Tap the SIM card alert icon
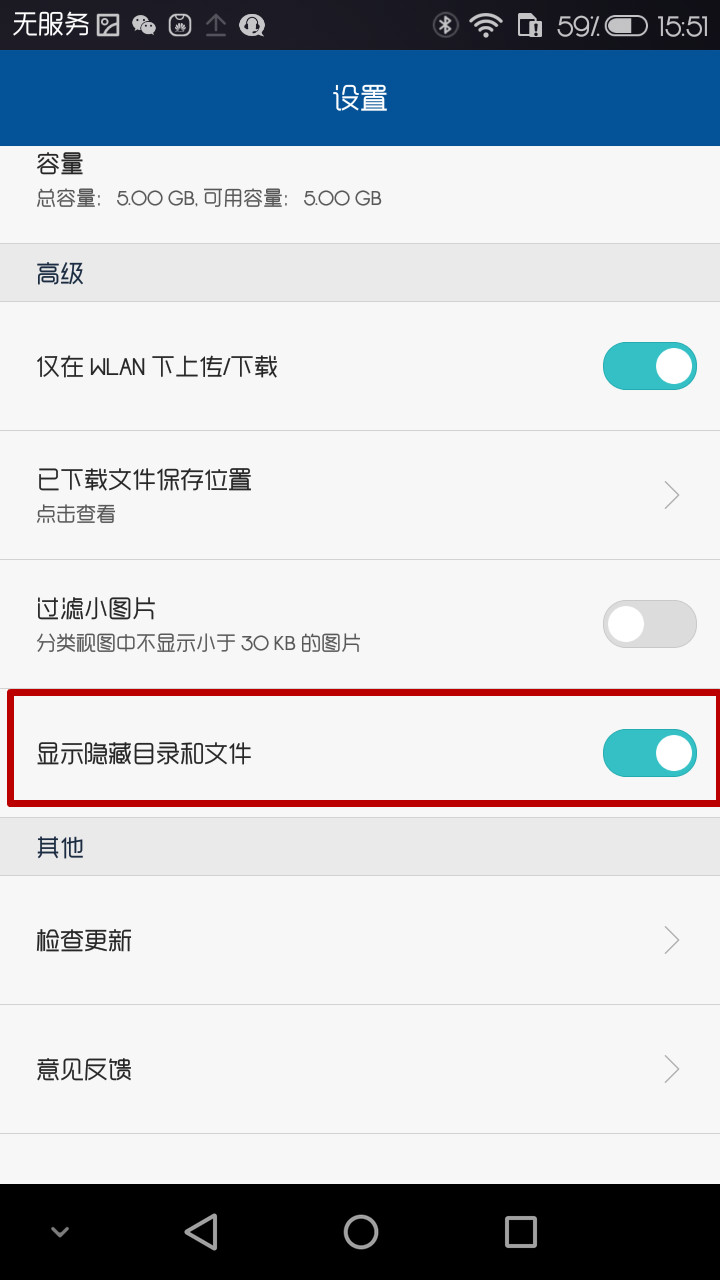Screen dimensions: 720x1280 (x=528, y=25)
